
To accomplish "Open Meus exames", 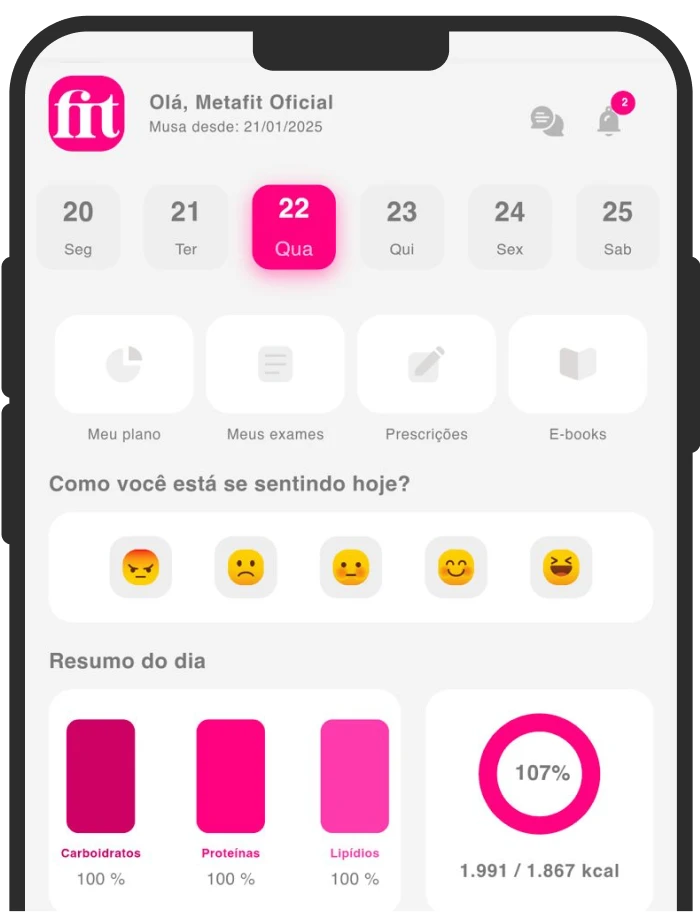I will point(275,364).
